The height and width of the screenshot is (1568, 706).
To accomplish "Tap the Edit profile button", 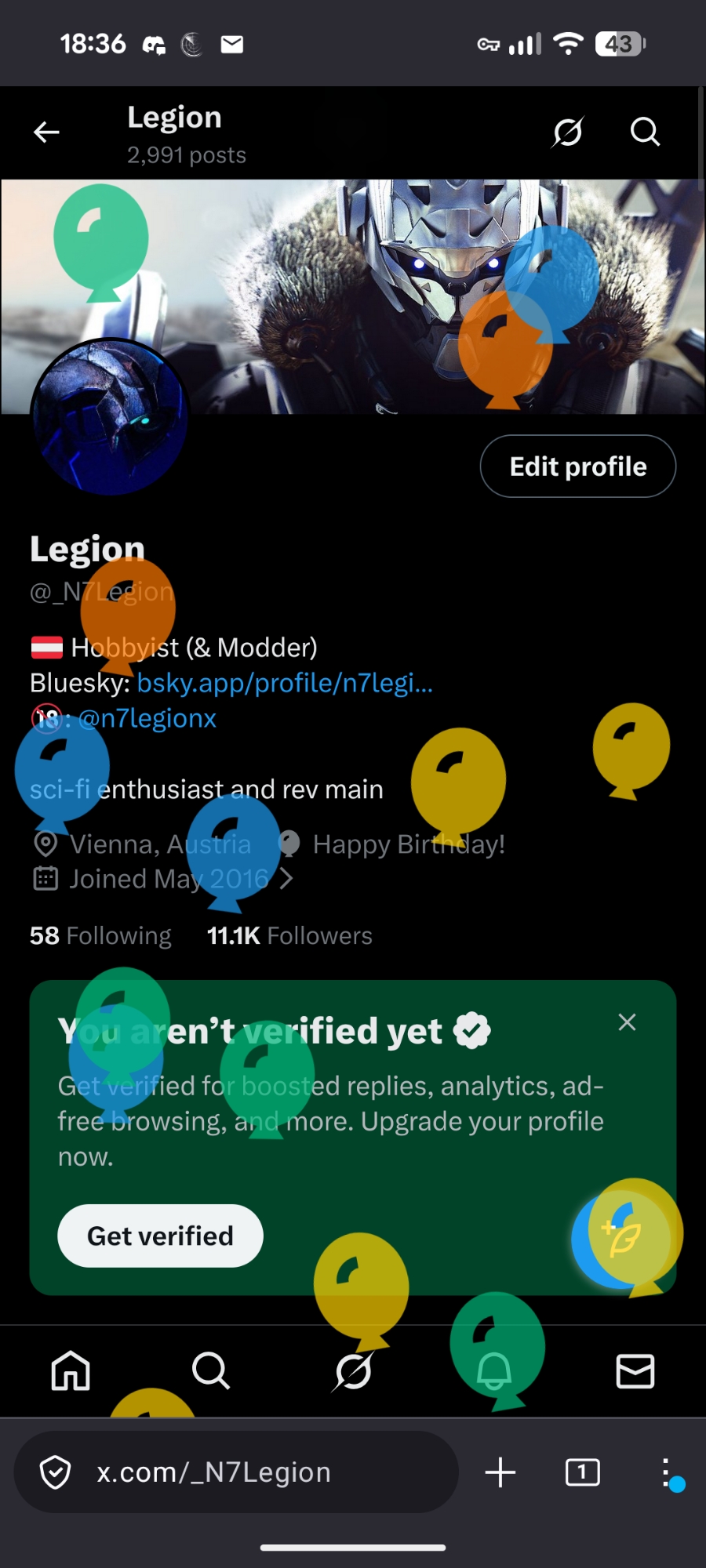I will click(577, 466).
